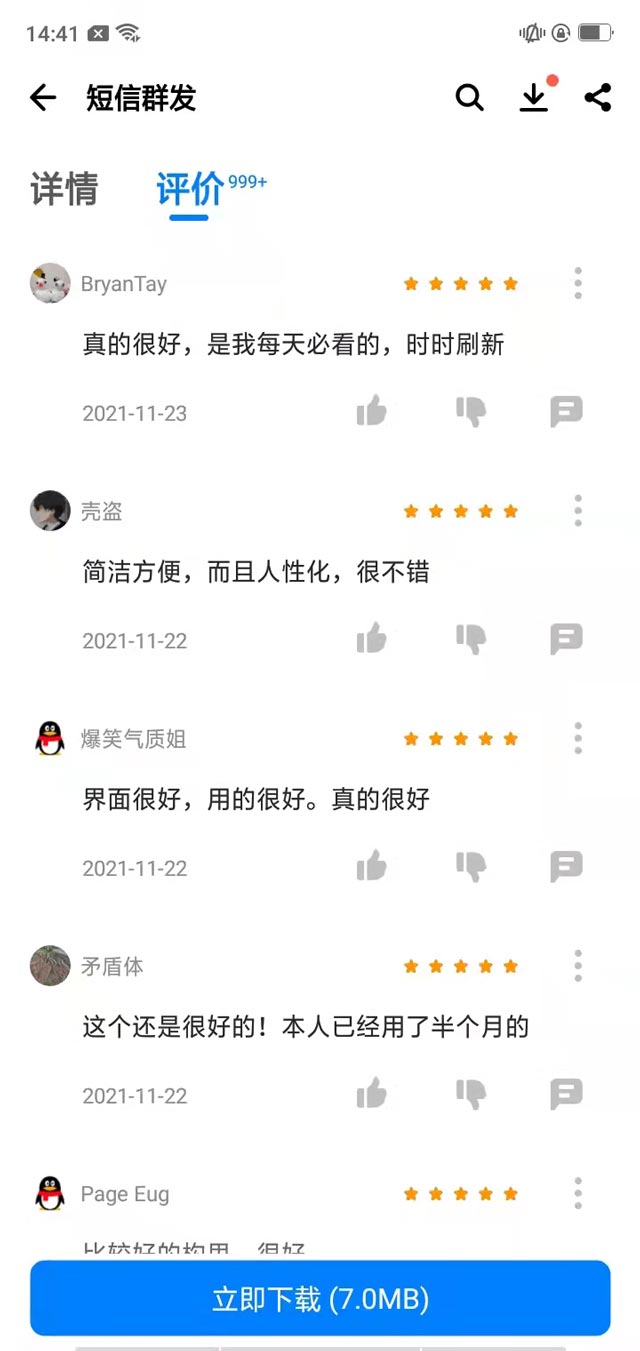Switch to the 详情 tab
The image size is (640, 1351).
tap(64, 188)
